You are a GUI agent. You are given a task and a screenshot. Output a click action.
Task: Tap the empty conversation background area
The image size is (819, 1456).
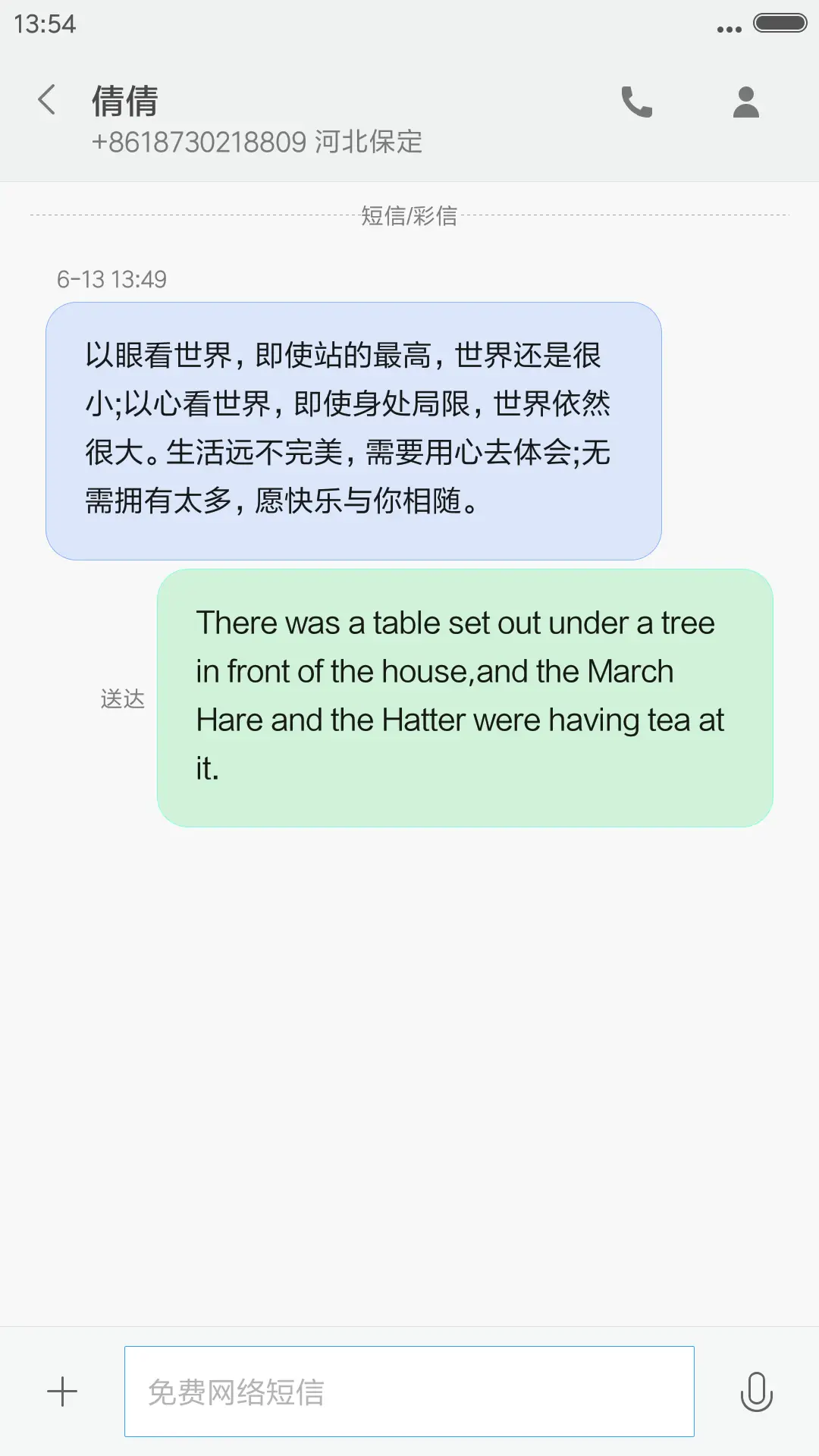[x=409, y=1062]
